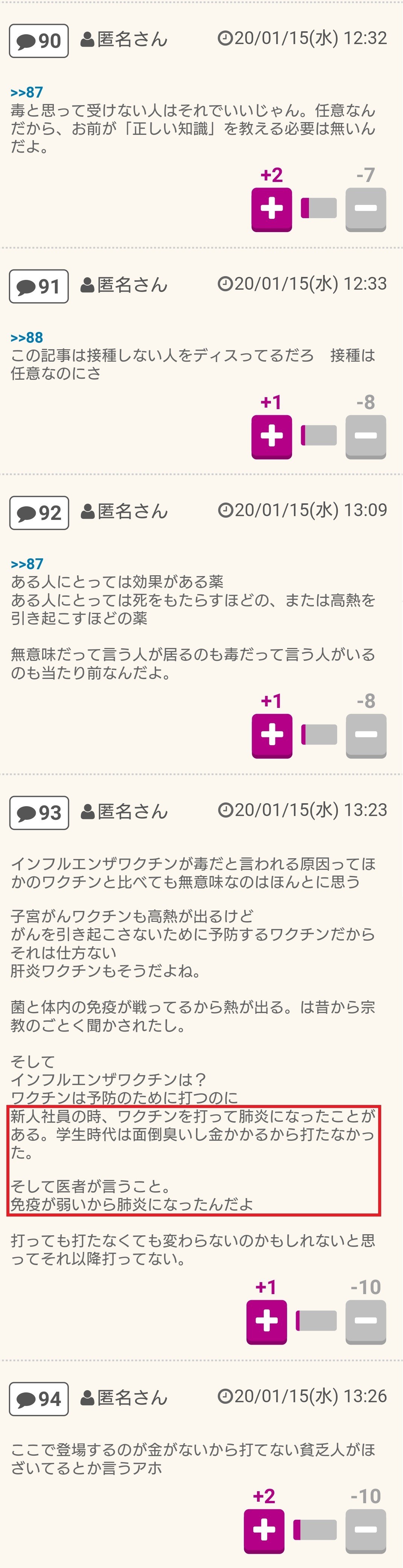Viewport: 403px width, 1568px height.
Task: Downvote comment 94 with minus button
Action: (x=365, y=1530)
